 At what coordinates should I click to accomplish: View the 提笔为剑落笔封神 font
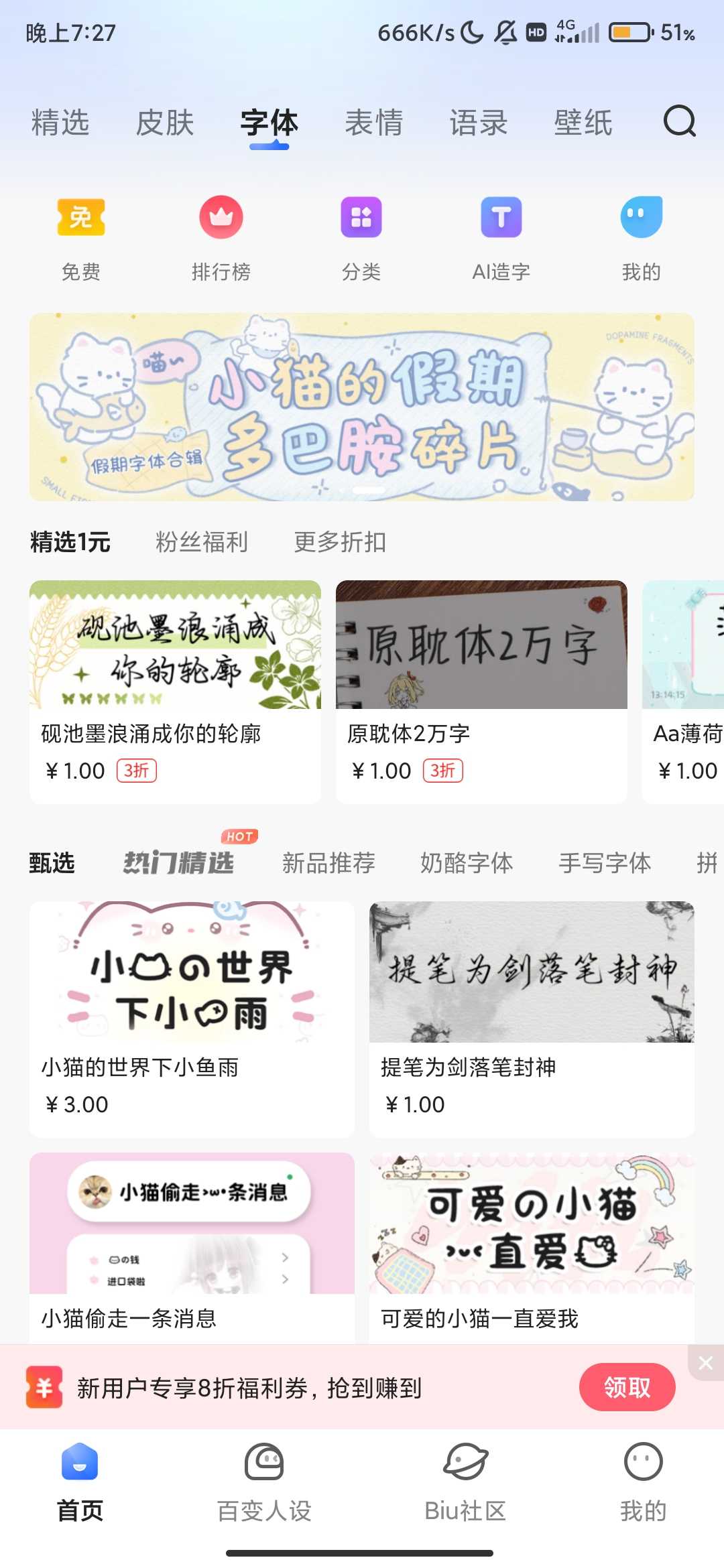tap(532, 1018)
